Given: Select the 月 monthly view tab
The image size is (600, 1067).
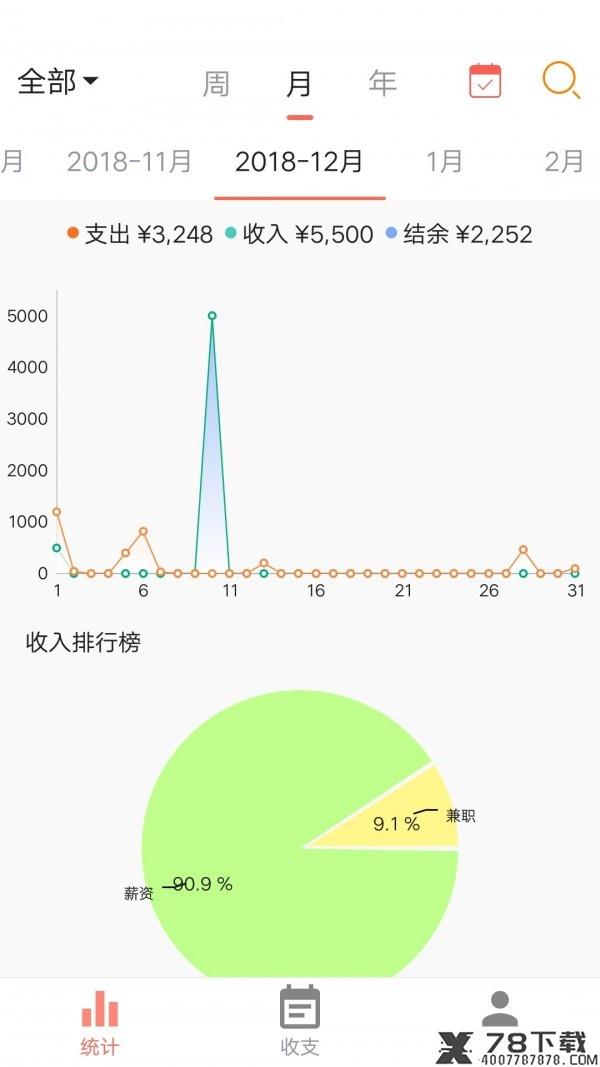Looking at the screenshot, I should click(x=299, y=84).
